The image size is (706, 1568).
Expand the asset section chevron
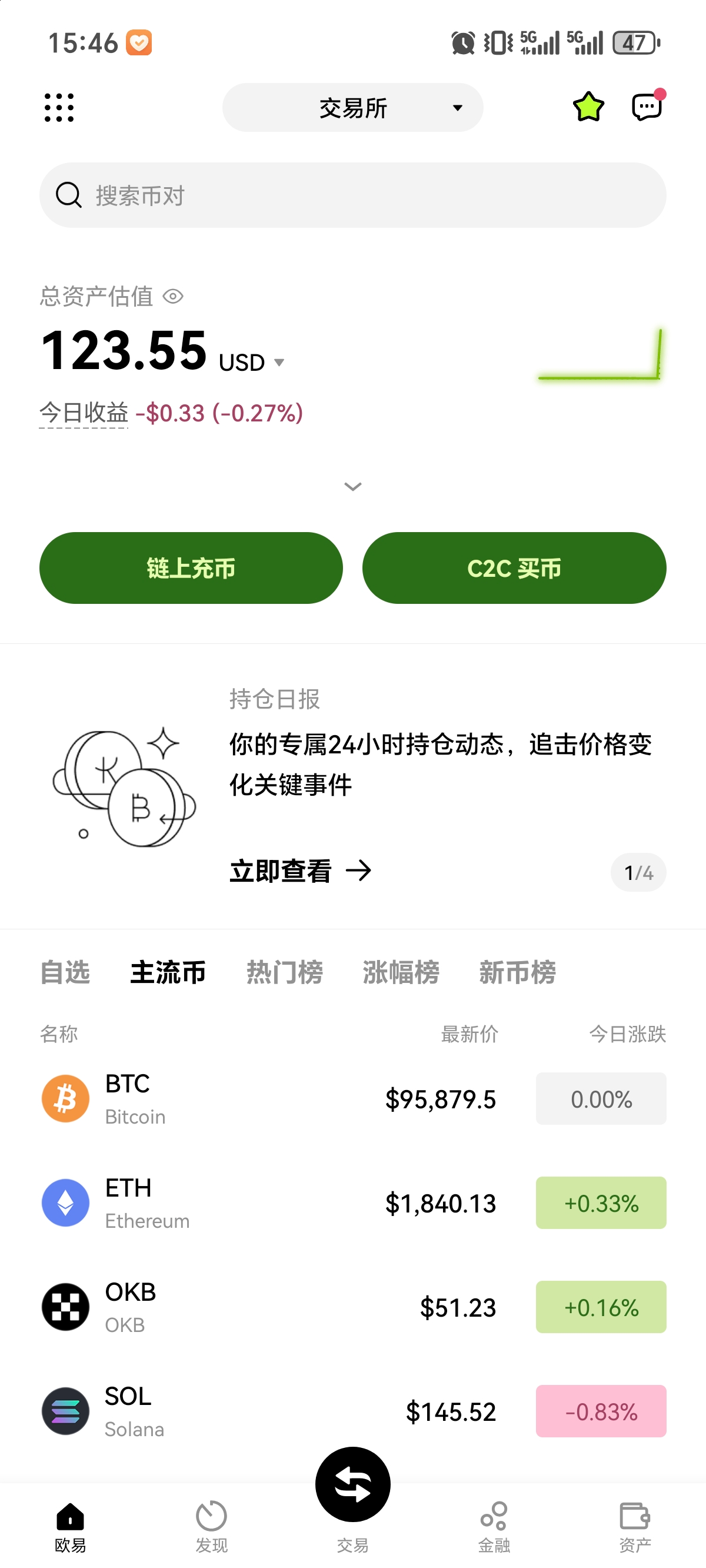352,486
